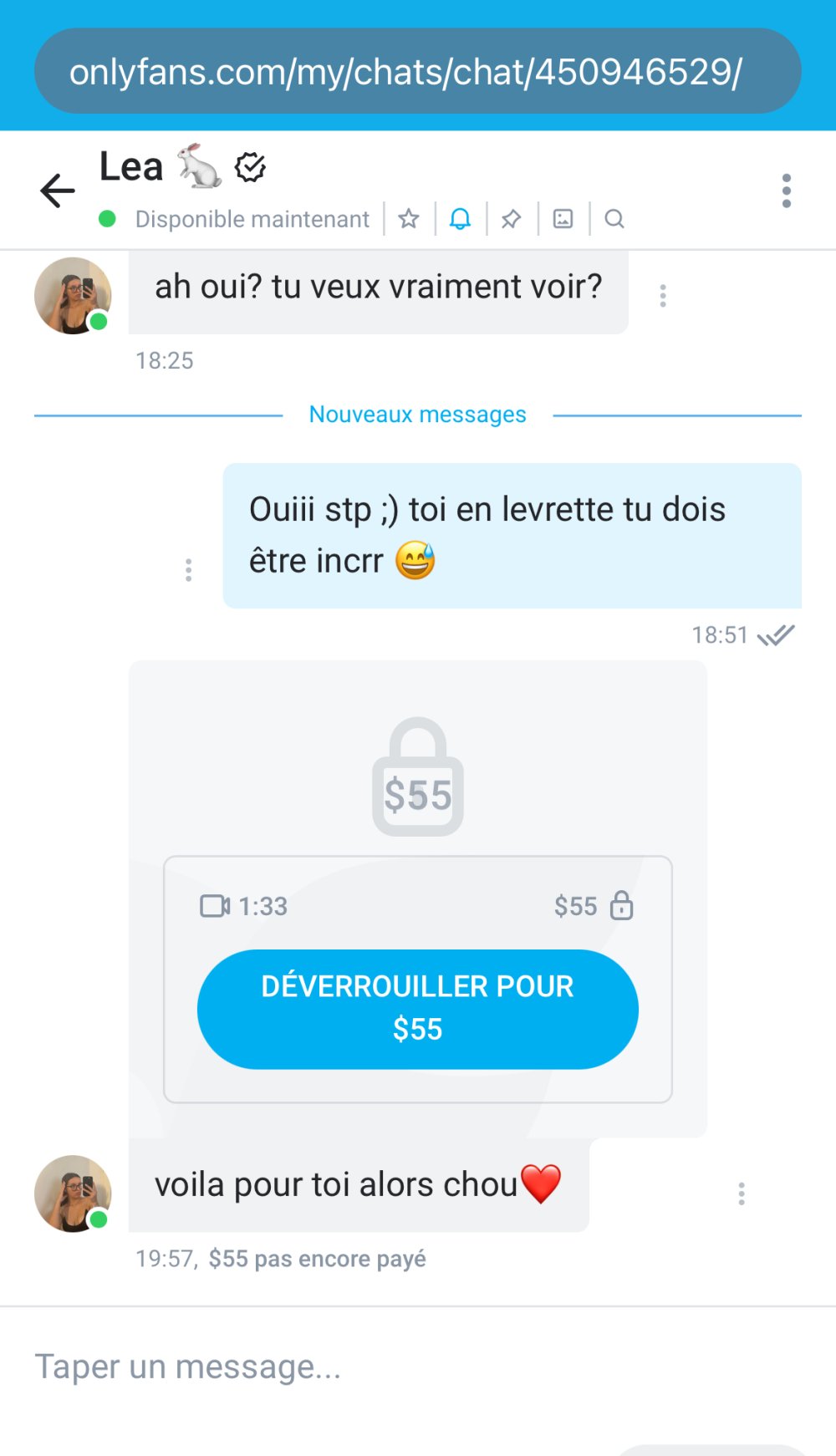Screen dimensions: 836x1456
Task: Search within this conversation
Action: 614,219
